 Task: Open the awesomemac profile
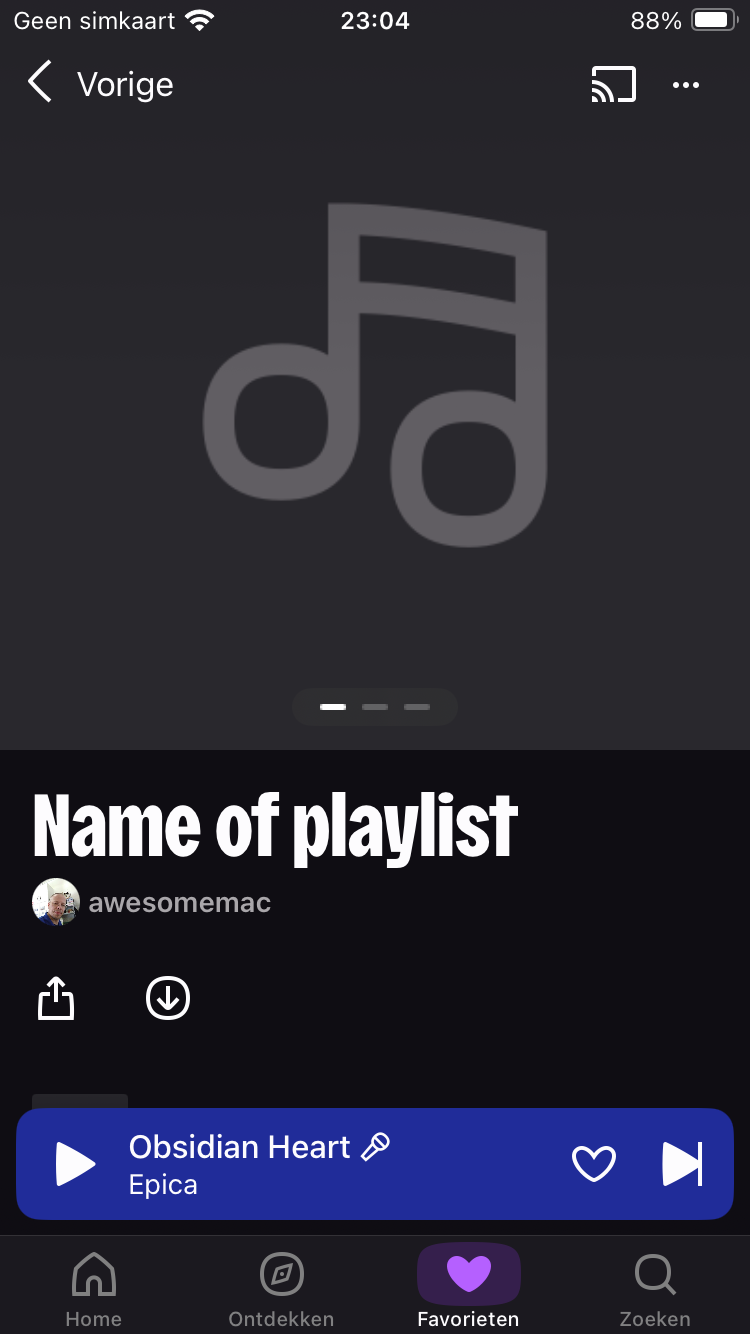[x=152, y=902]
